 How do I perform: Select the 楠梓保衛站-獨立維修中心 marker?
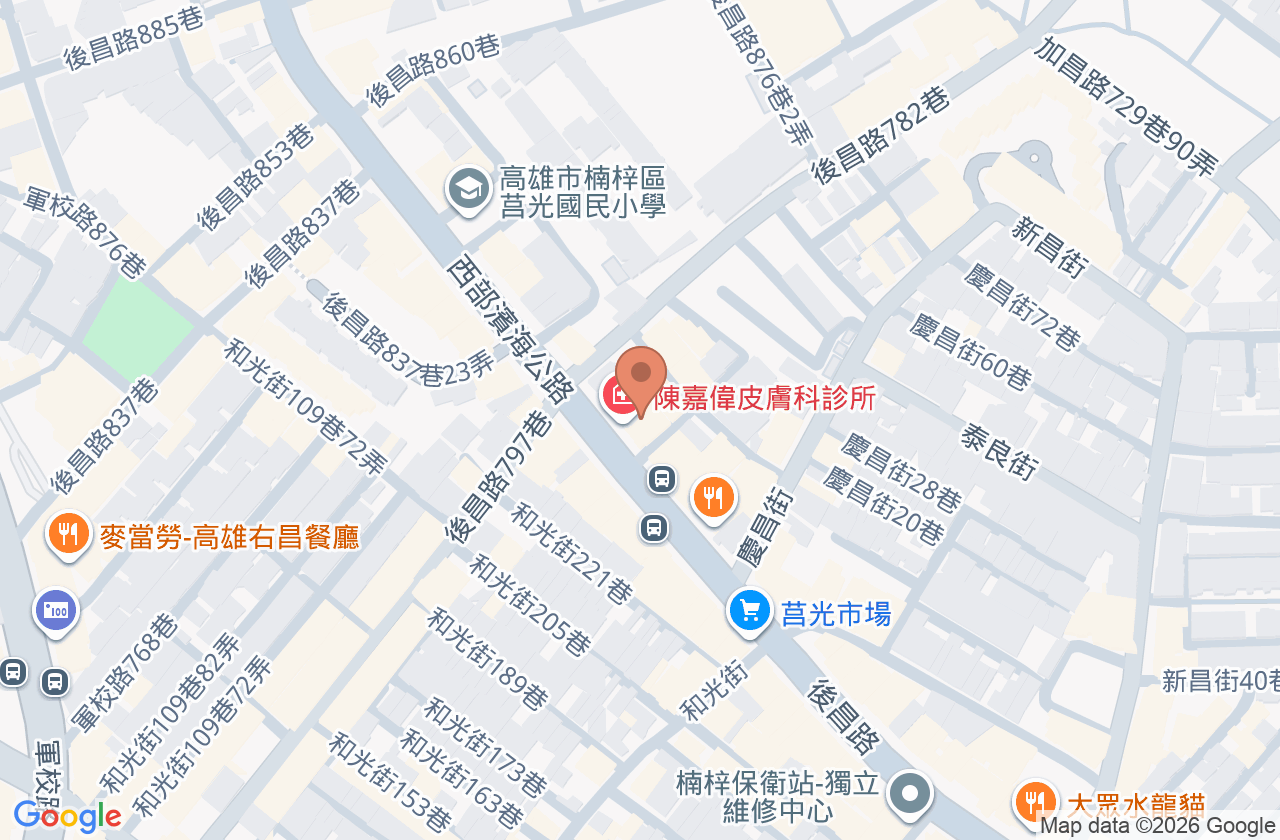tap(910, 793)
